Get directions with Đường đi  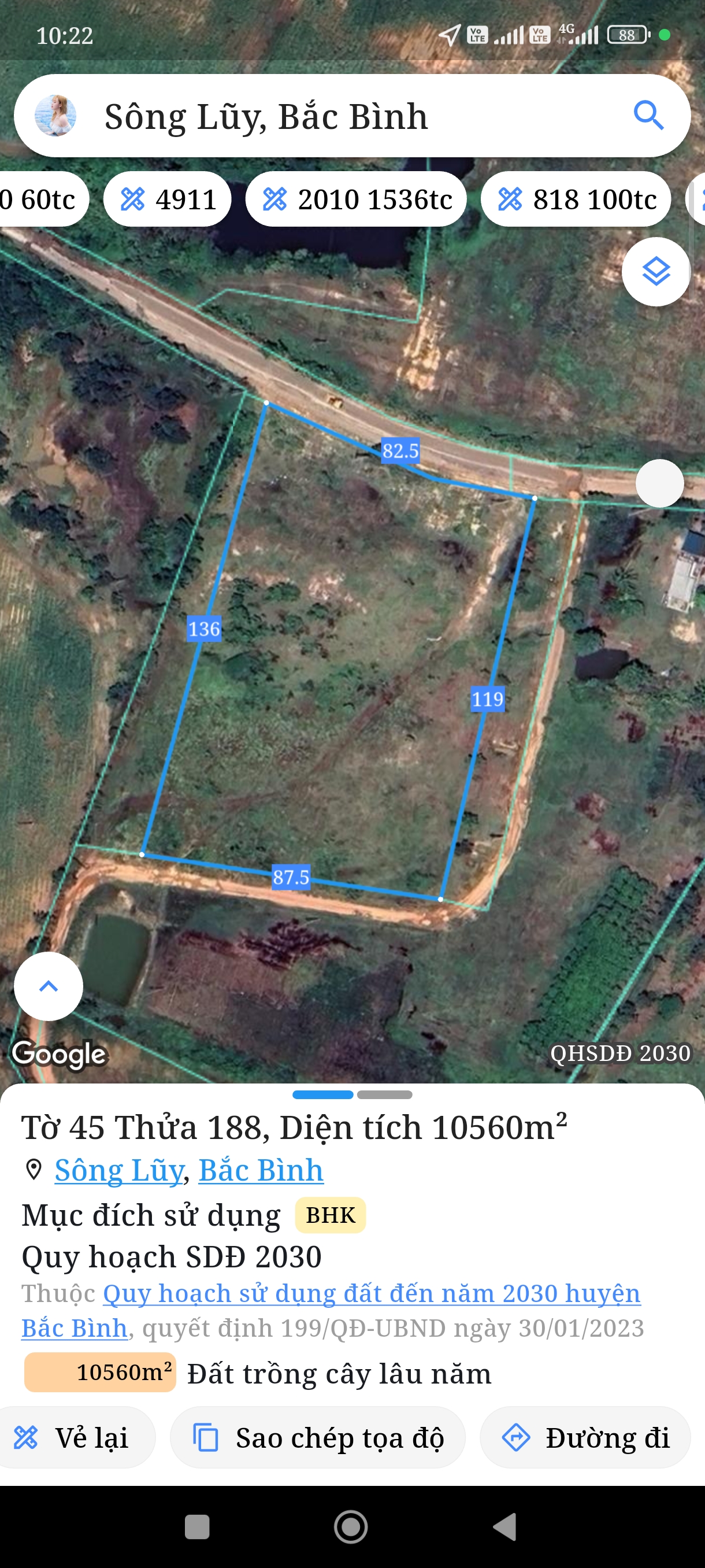585,1438
